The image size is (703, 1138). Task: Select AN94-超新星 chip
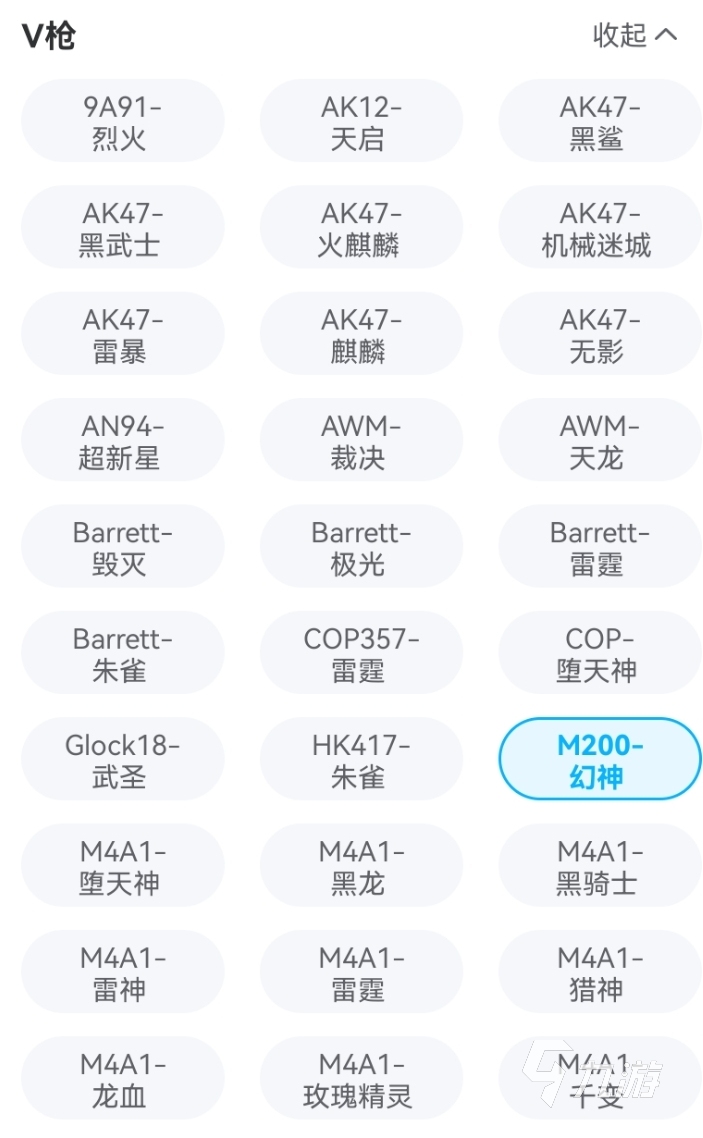(x=122, y=441)
